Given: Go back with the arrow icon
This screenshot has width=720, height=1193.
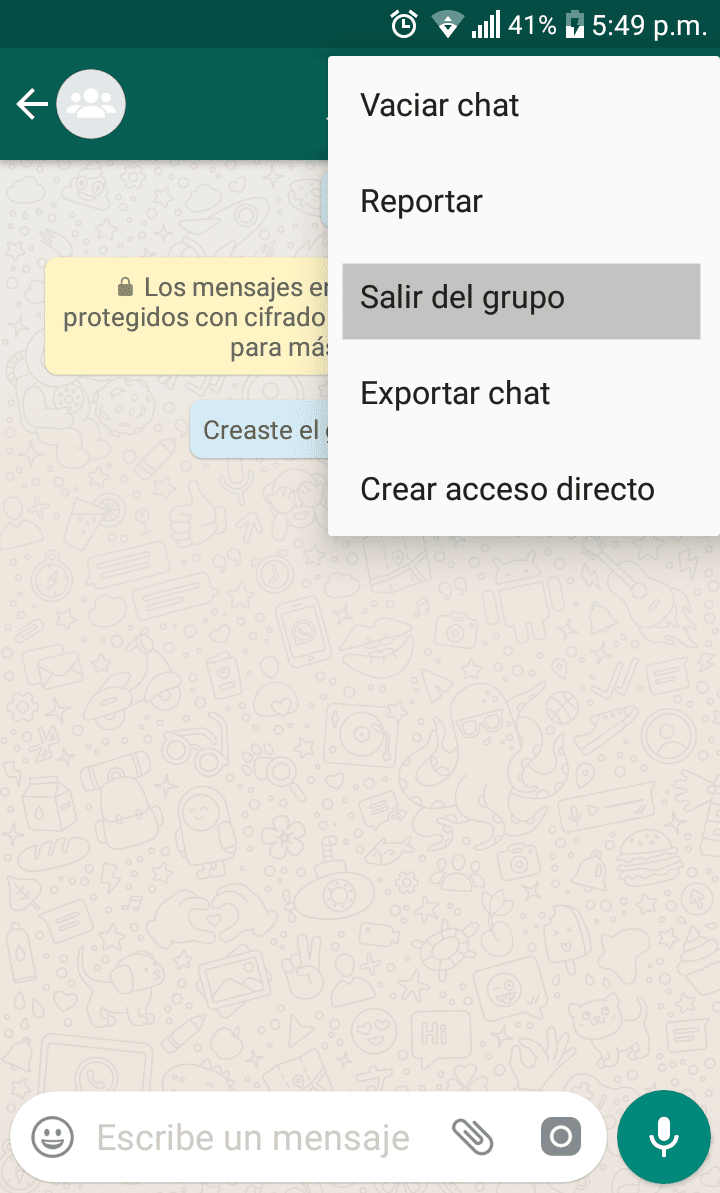Looking at the screenshot, I should (32, 104).
